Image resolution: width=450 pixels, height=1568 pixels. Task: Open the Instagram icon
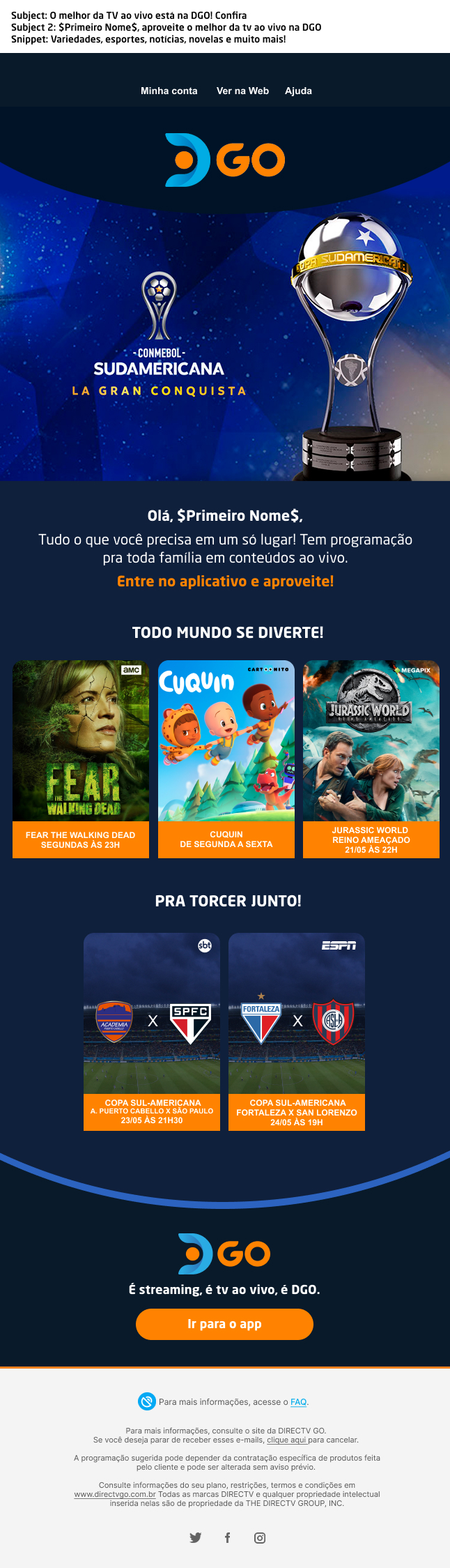coord(260,1538)
